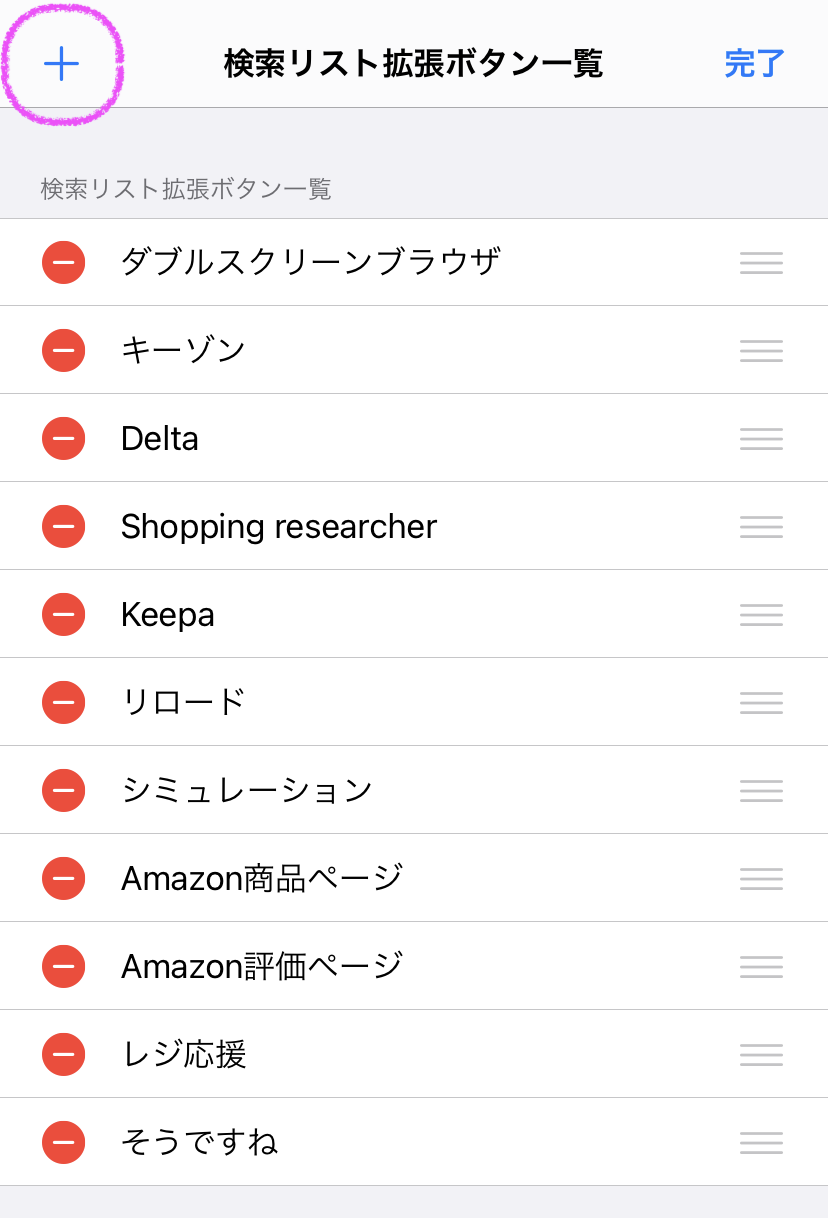The image size is (828, 1218).
Task: Delete the ダブルスクリーンブラウザ entry
Action: click(63, 263)
